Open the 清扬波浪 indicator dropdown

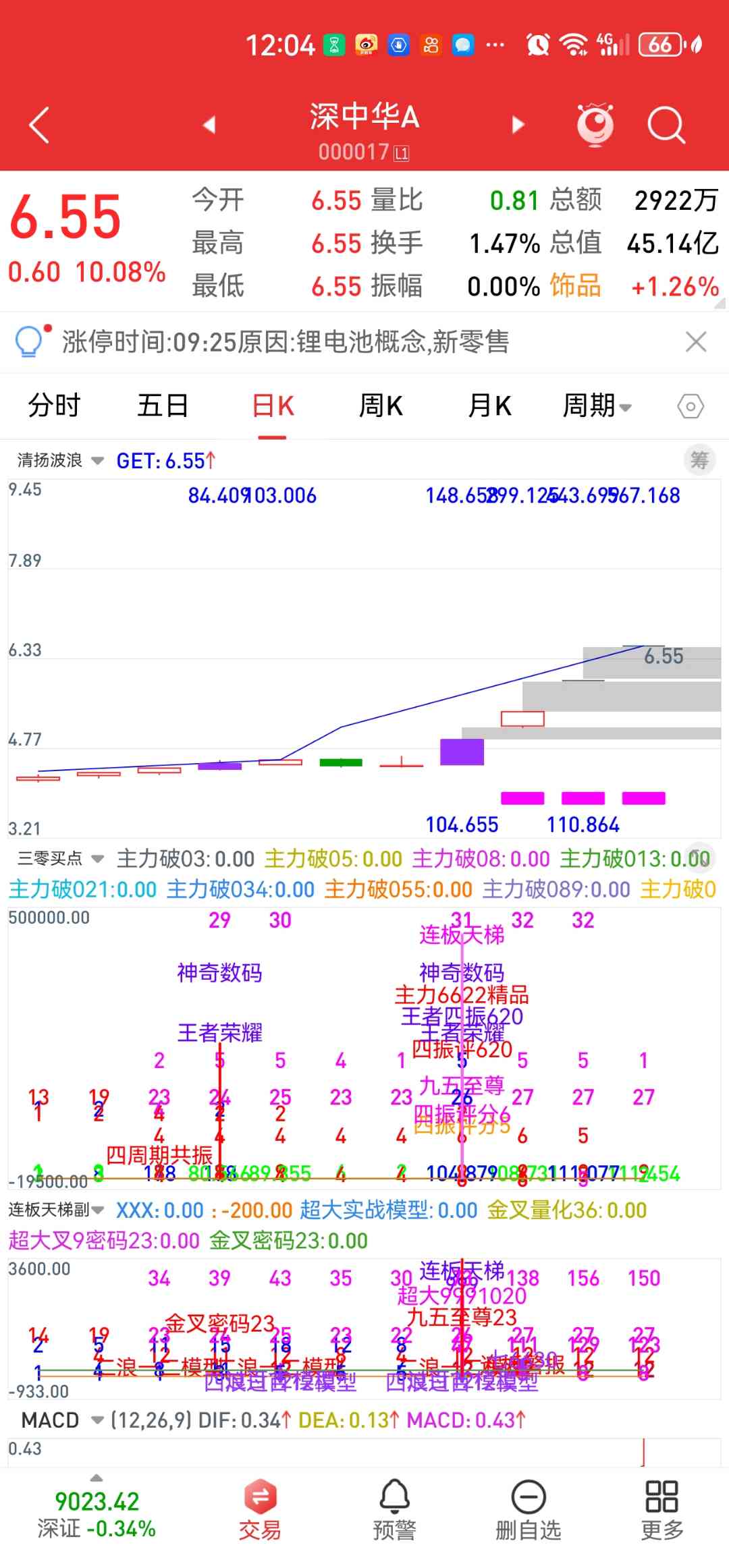61,461
